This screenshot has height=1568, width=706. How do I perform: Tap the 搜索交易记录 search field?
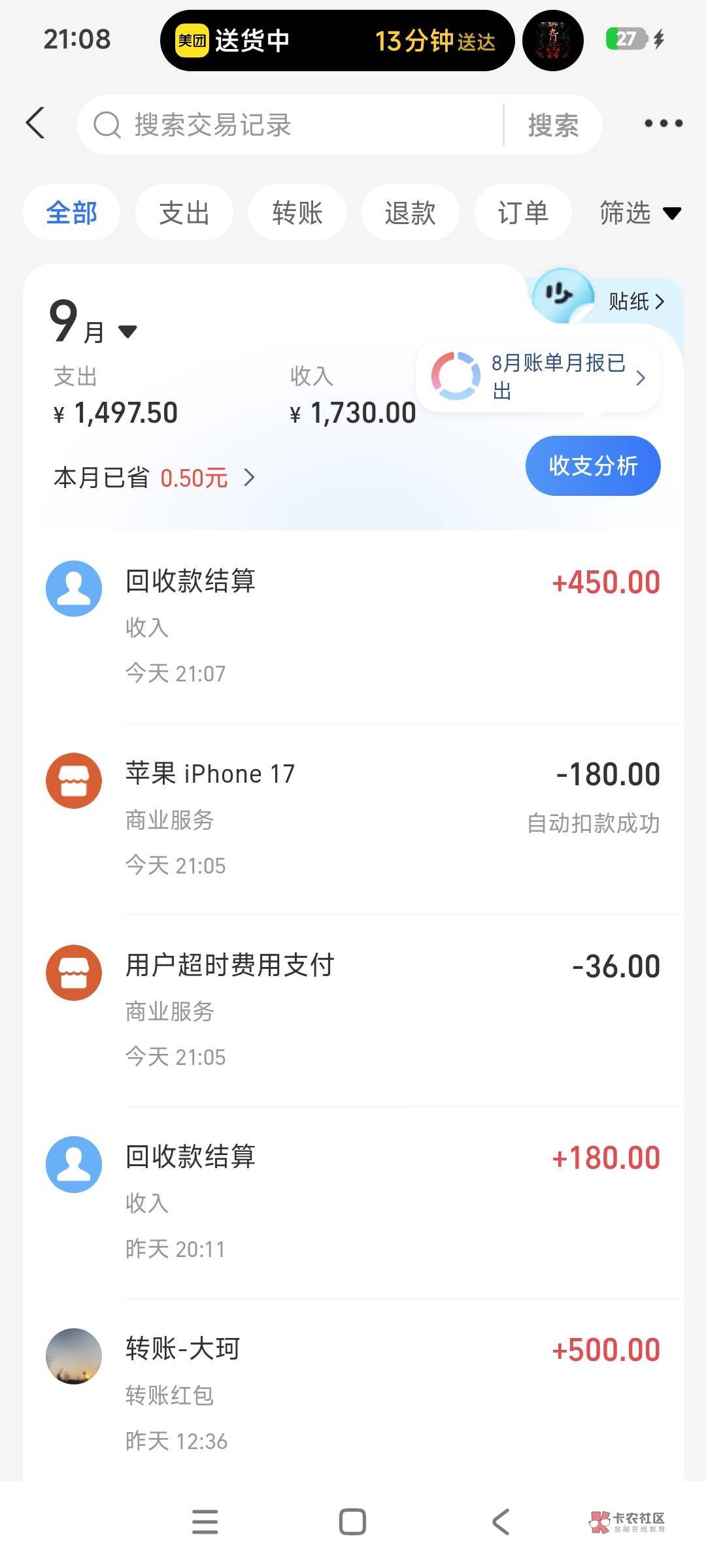coord(291,125)
